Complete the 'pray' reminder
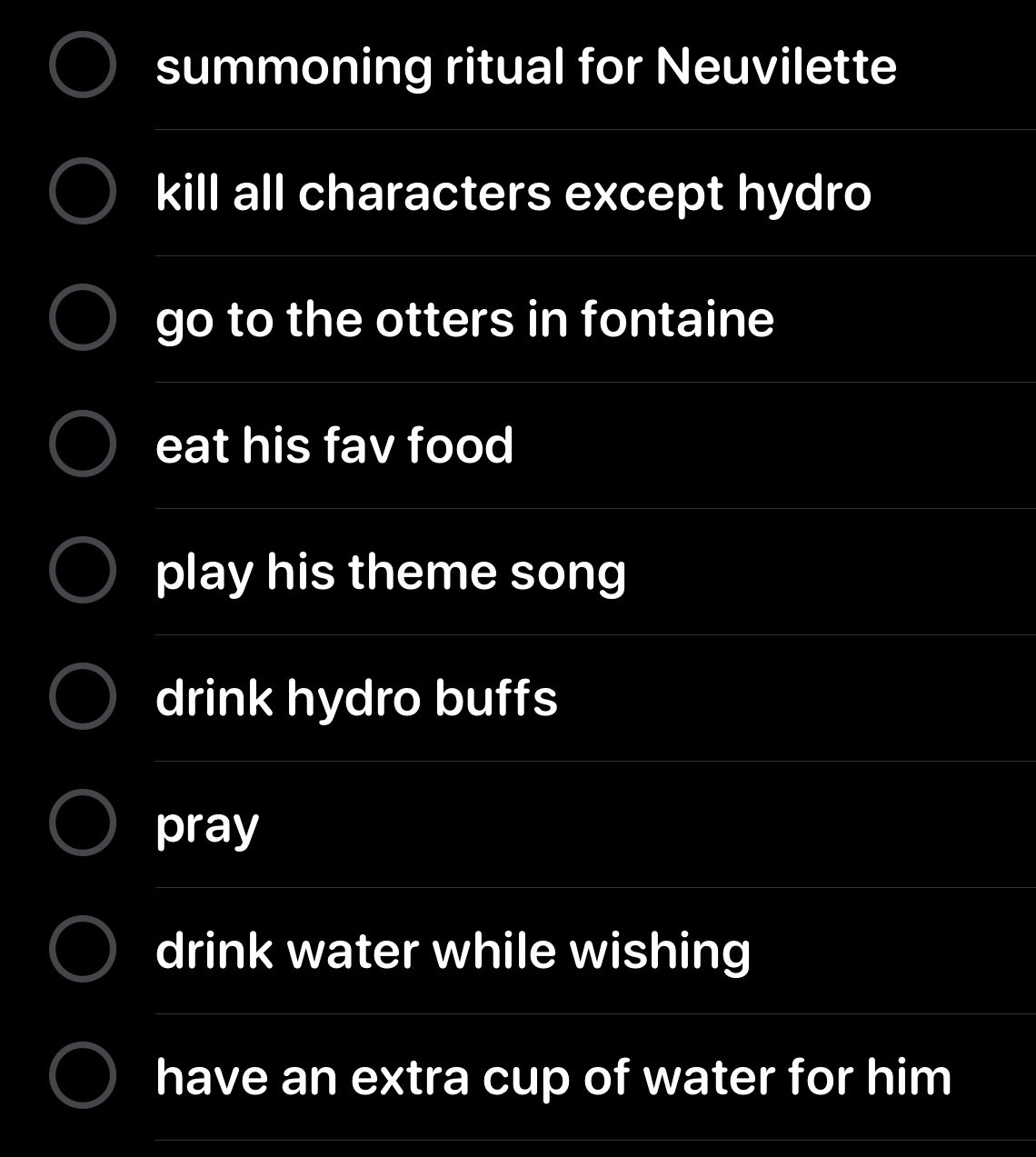Viewport: 1036px width, 1157px height. click(x=83, y=823)
